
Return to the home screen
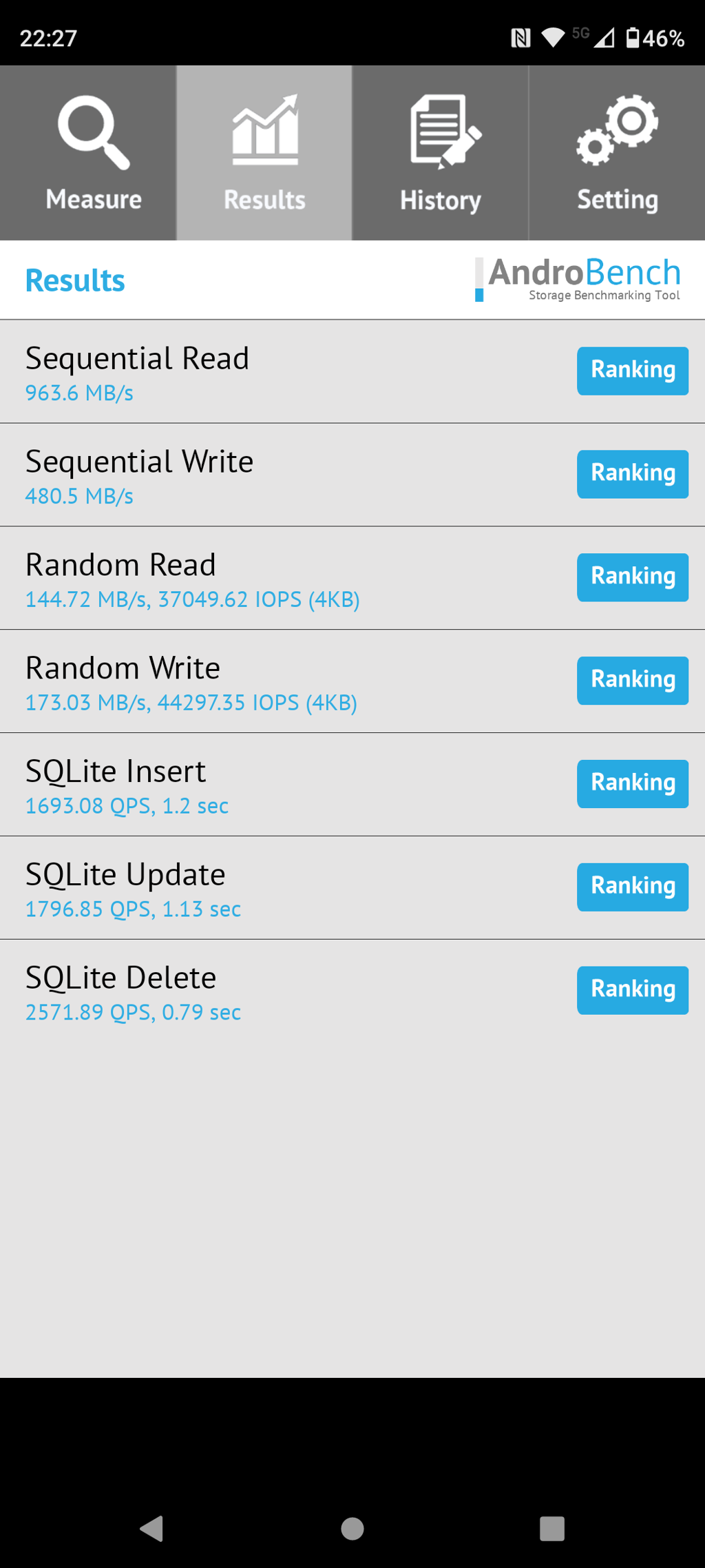click(x=352, y=1529)
